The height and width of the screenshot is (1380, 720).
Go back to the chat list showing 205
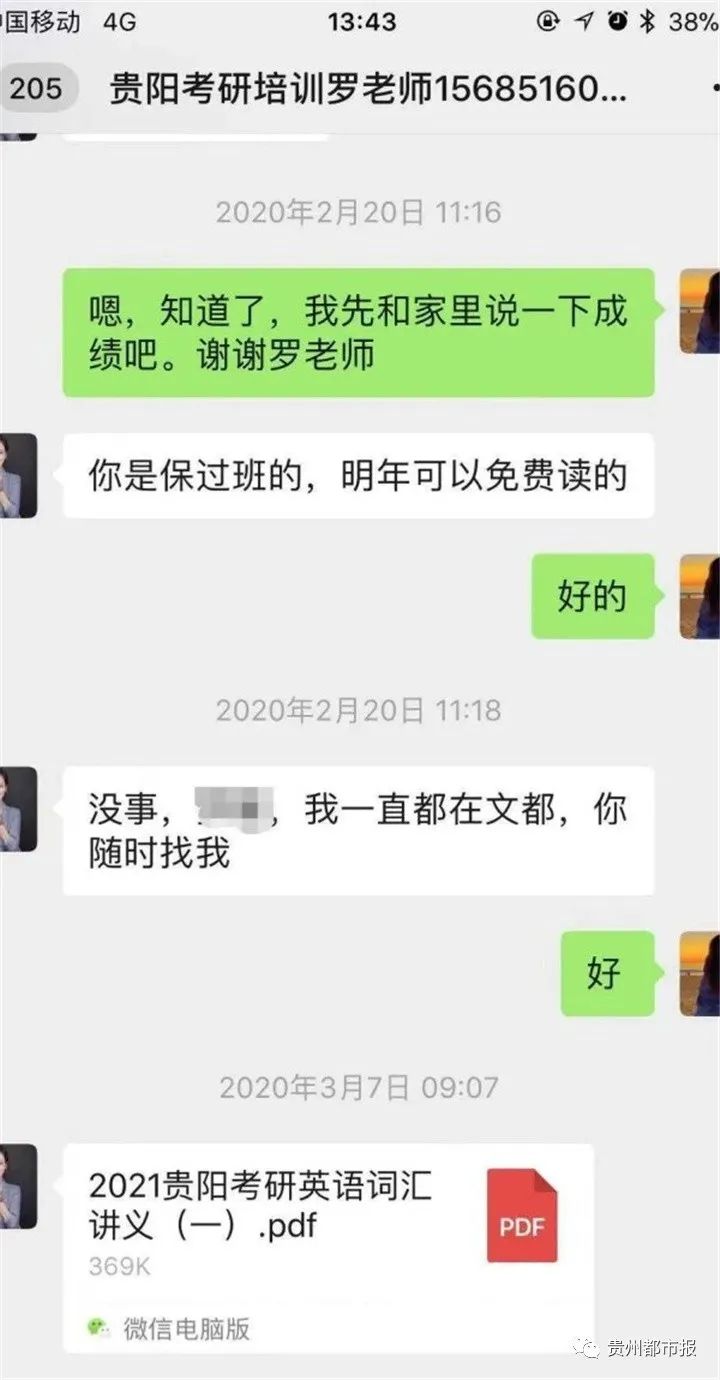[x=35, y=89]
